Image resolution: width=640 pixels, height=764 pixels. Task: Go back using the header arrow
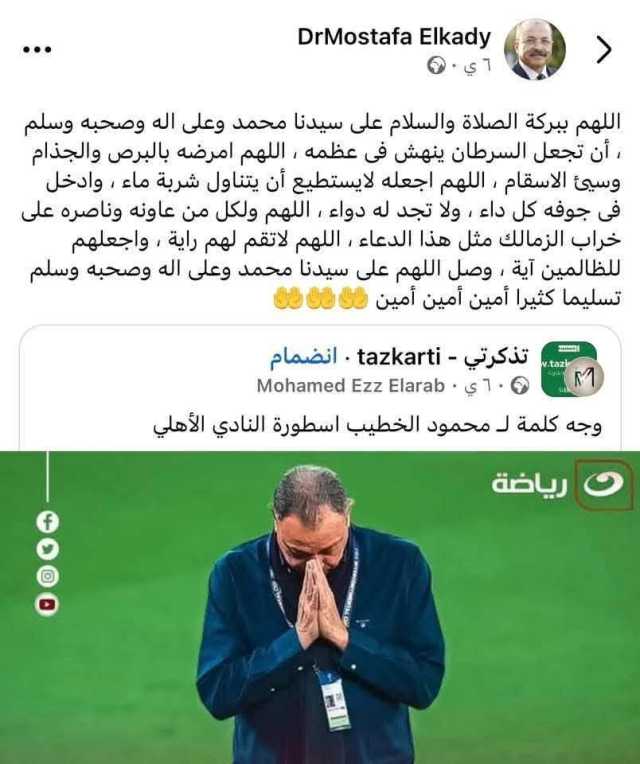pos(603,50)
